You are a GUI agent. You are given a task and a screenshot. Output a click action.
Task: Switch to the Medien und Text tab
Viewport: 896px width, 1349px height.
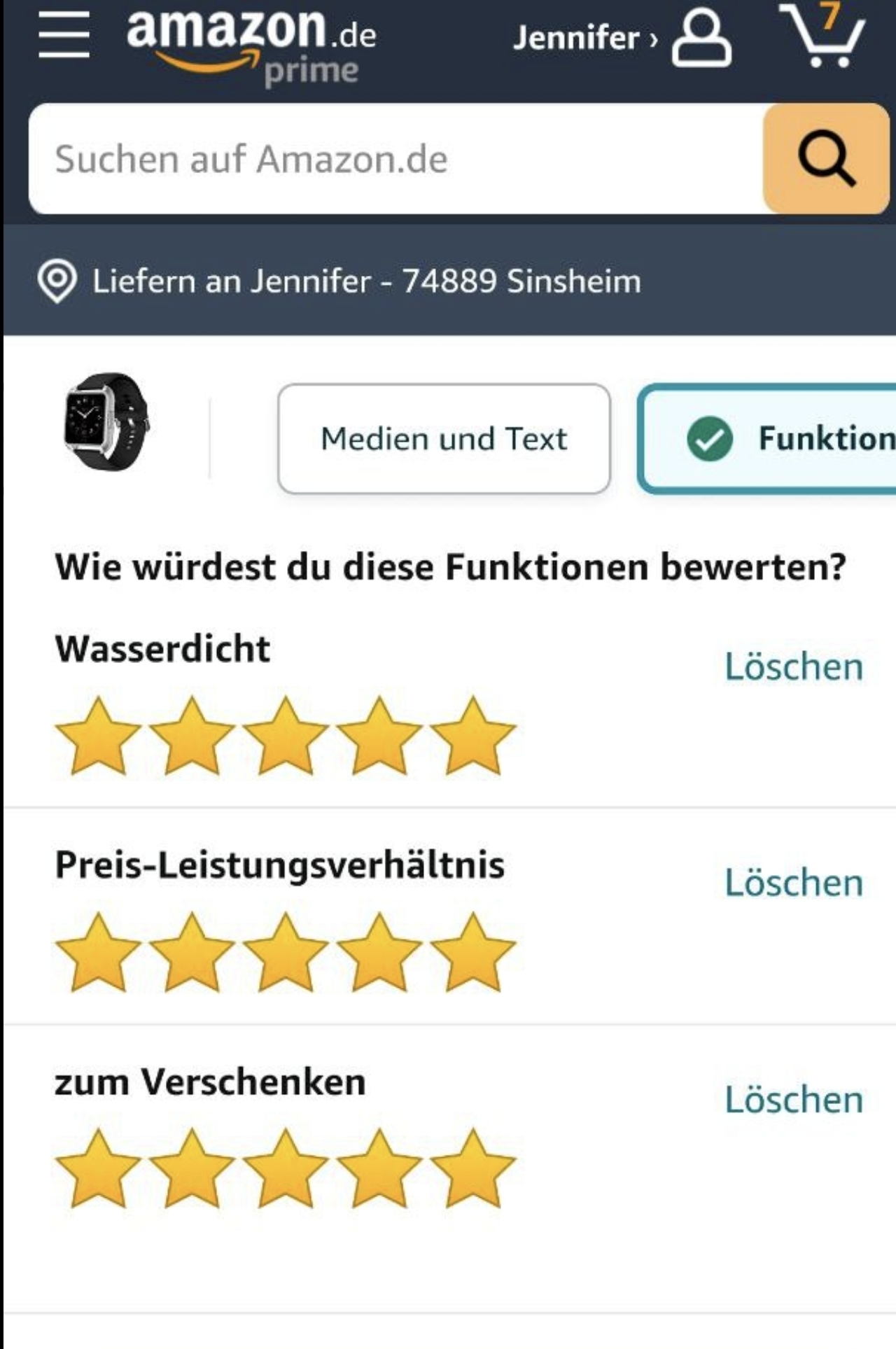[x=444, y=439]
